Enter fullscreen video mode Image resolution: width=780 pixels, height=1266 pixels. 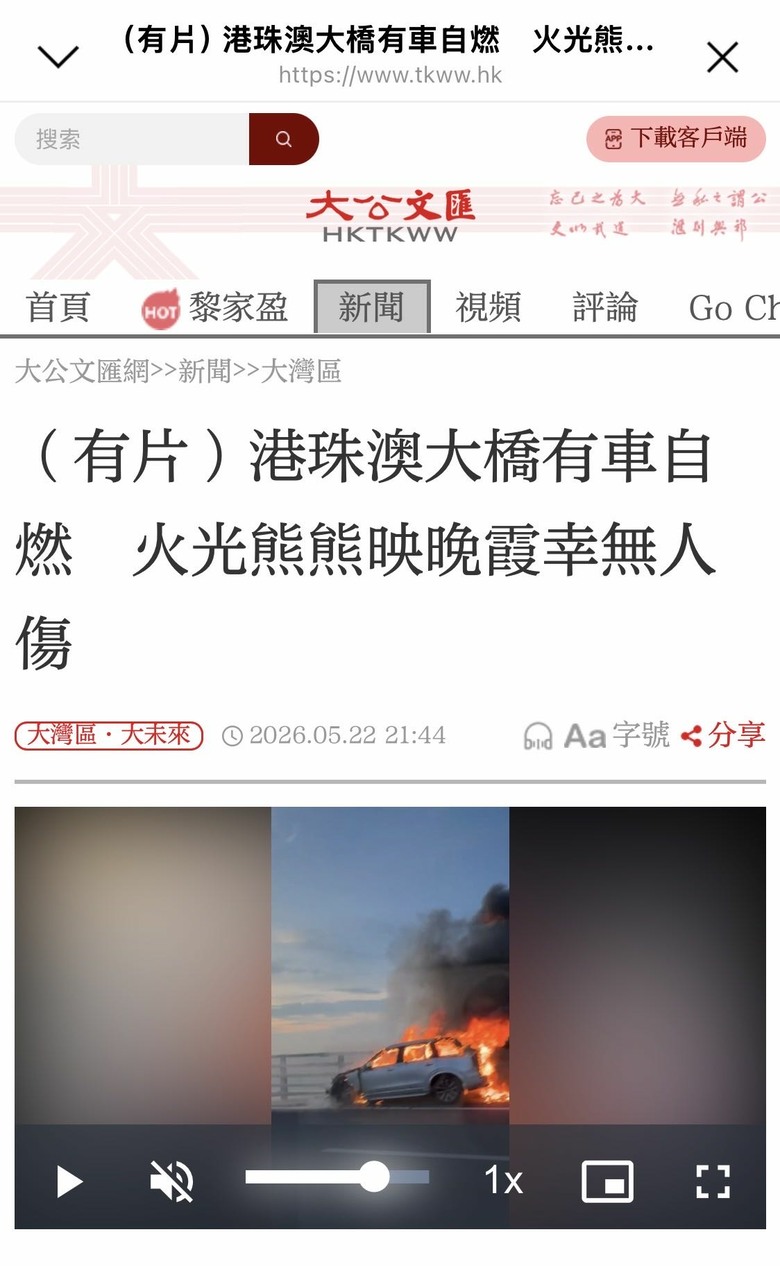point(713,1182)
